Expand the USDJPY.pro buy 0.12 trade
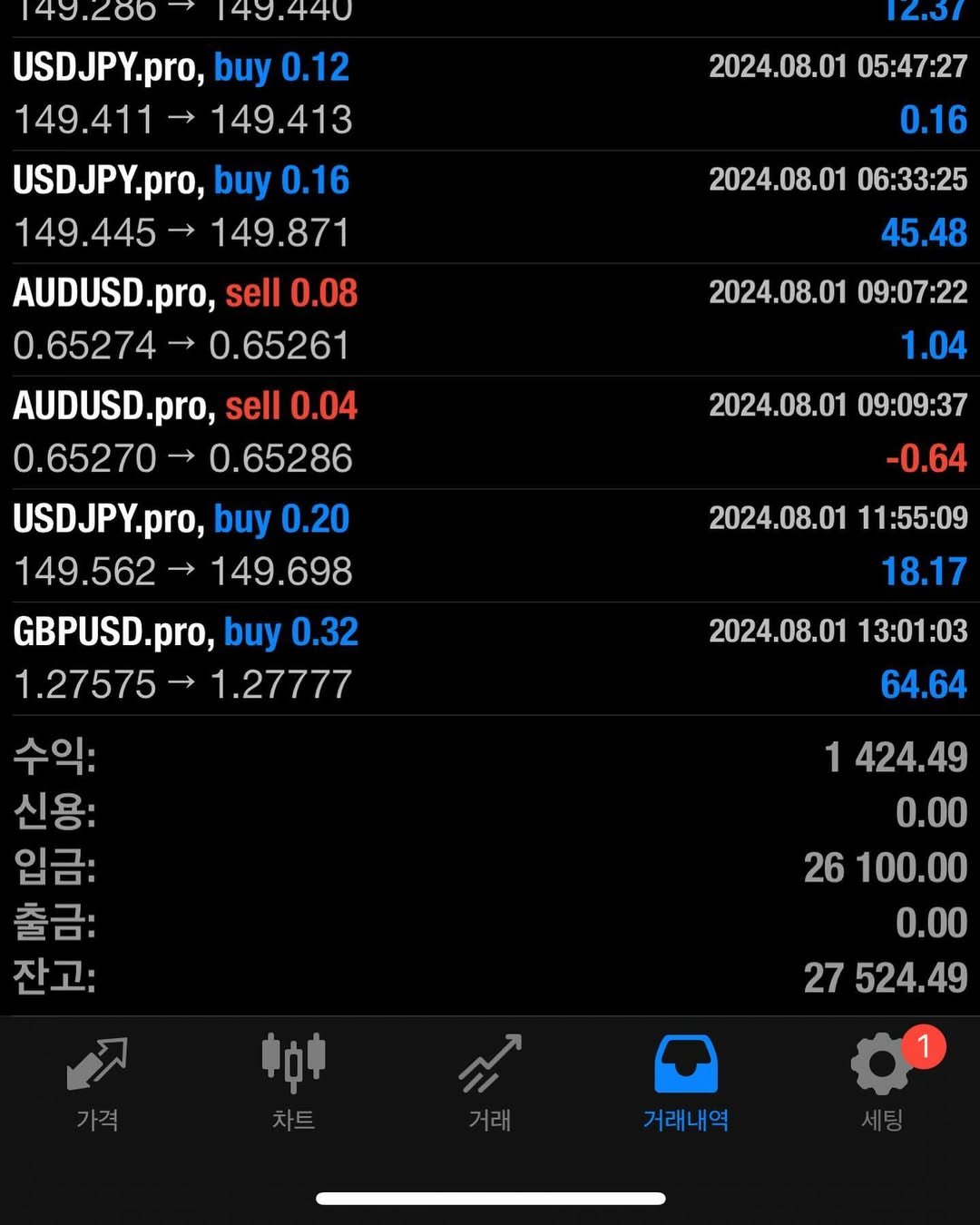Image resolution: width=980 pixels, height=1225 pixels. tap(490, 93)
